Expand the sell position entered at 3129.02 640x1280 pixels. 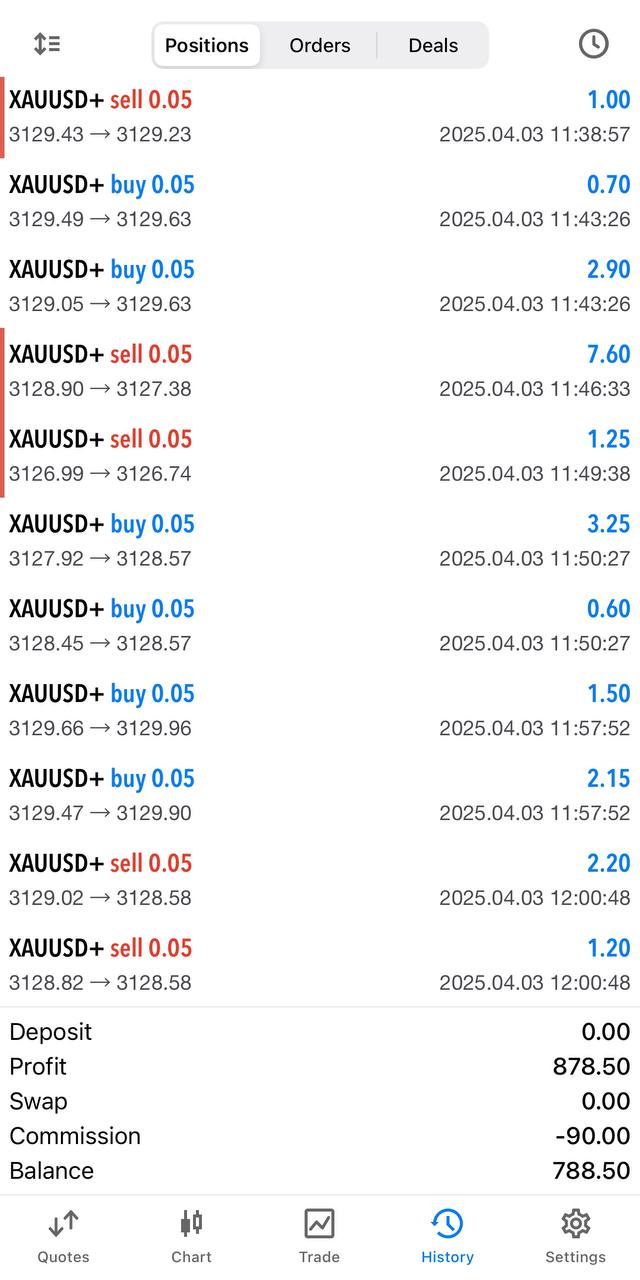[320, 881]
